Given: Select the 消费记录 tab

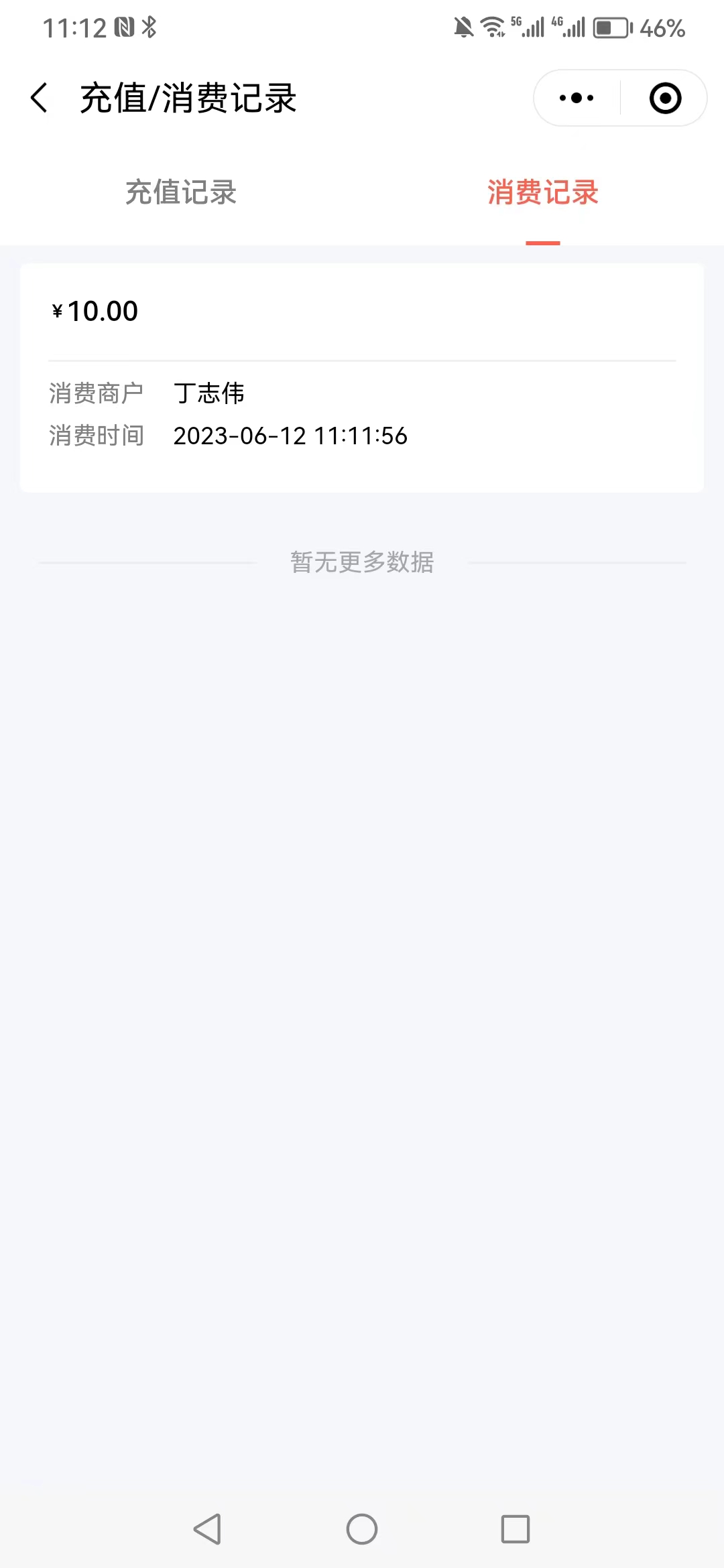Looking at the screenshot, I should (542, 194).
